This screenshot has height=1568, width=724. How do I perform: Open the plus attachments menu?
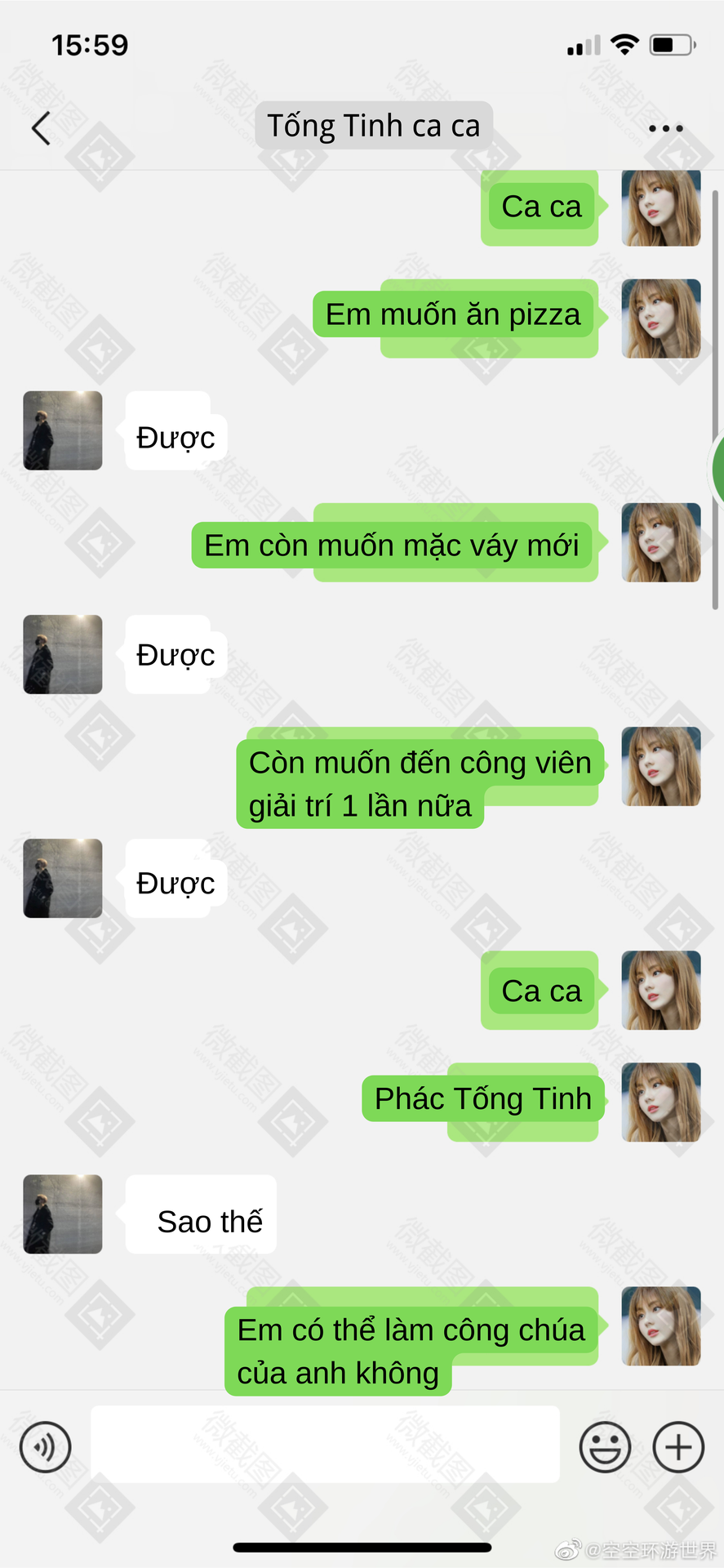pos(678,1447)
